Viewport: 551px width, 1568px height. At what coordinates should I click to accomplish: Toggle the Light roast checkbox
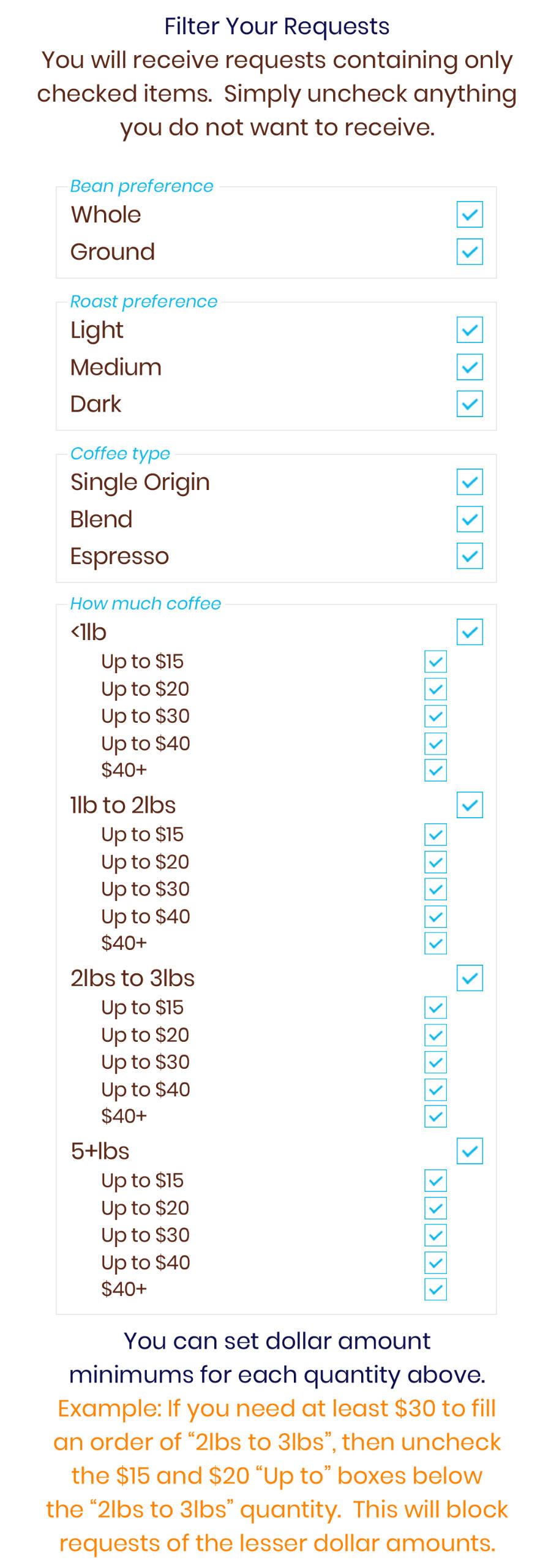469,330
